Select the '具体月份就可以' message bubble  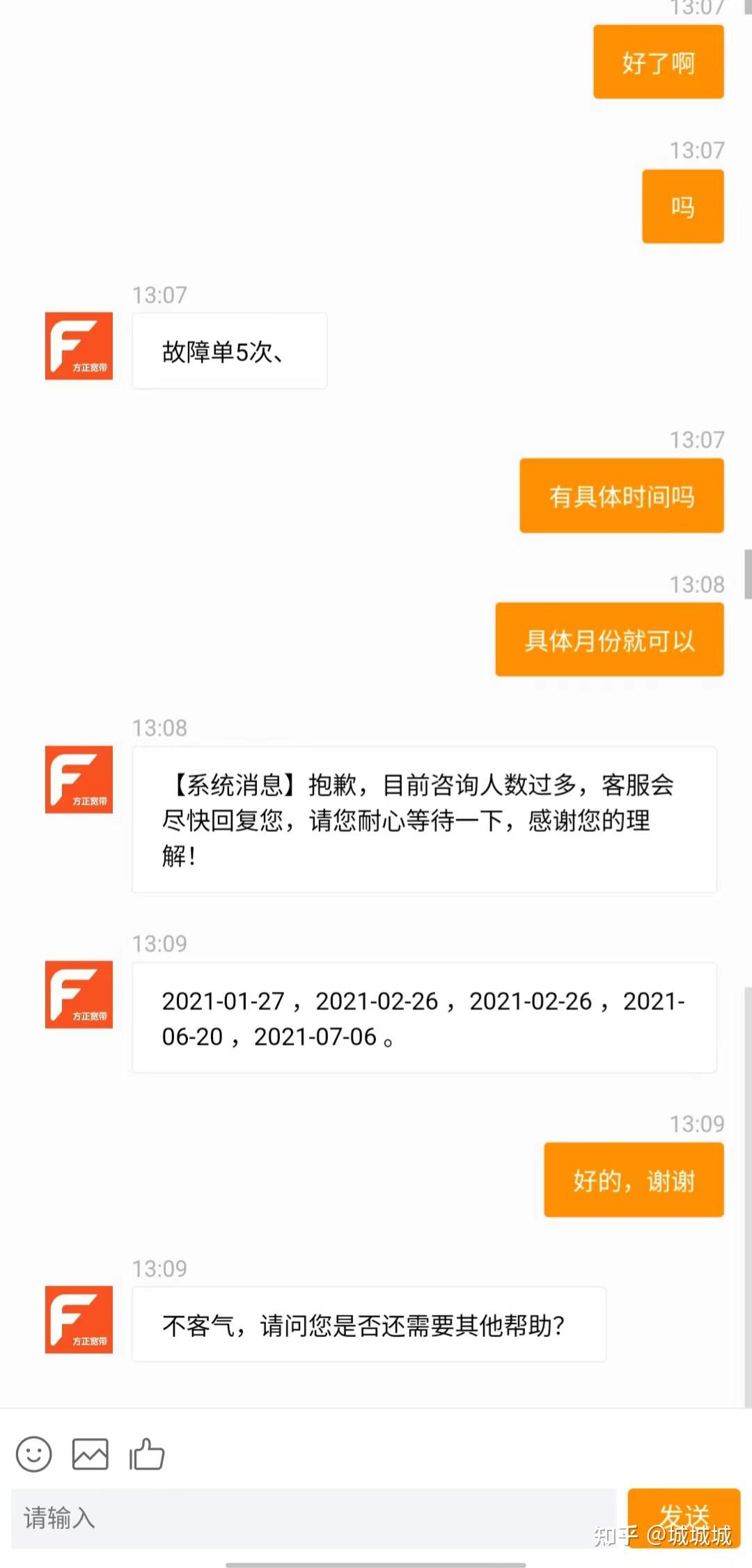point(609,639)
